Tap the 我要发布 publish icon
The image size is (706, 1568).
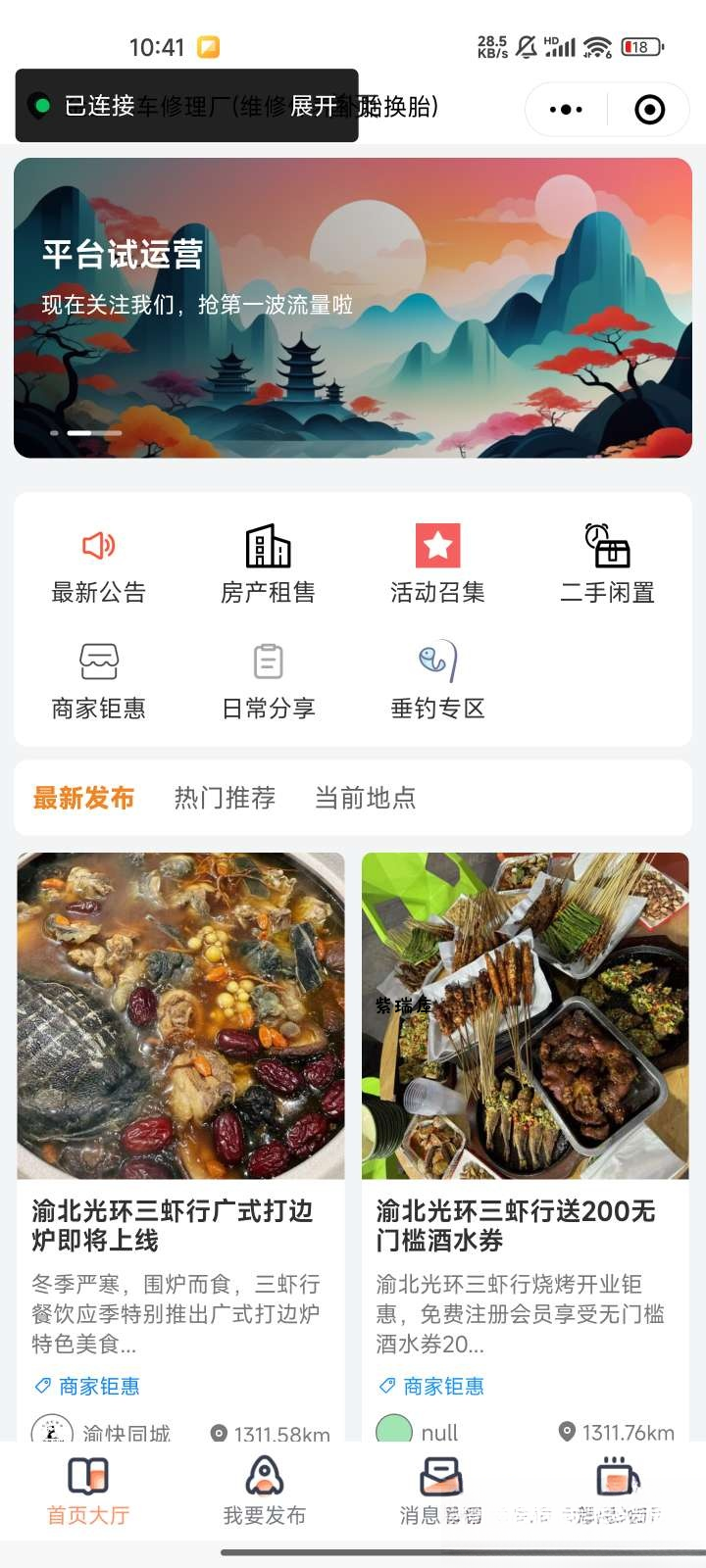[265, 1473]
